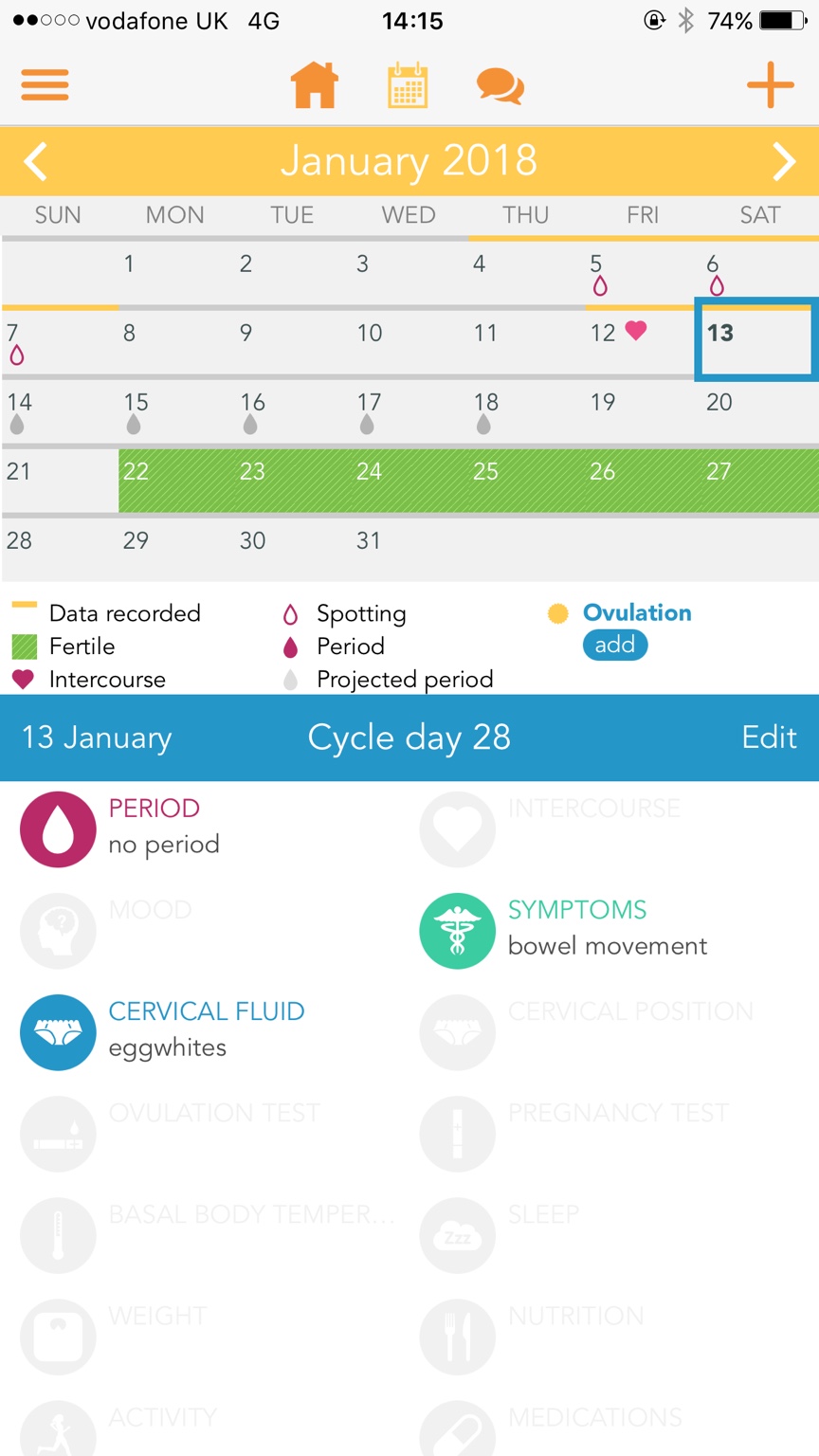Image resolution: width=819 pixels, height=1456 pixels.
Task: Select January 12 on the calendar
Action: click(x=616, y=339)
